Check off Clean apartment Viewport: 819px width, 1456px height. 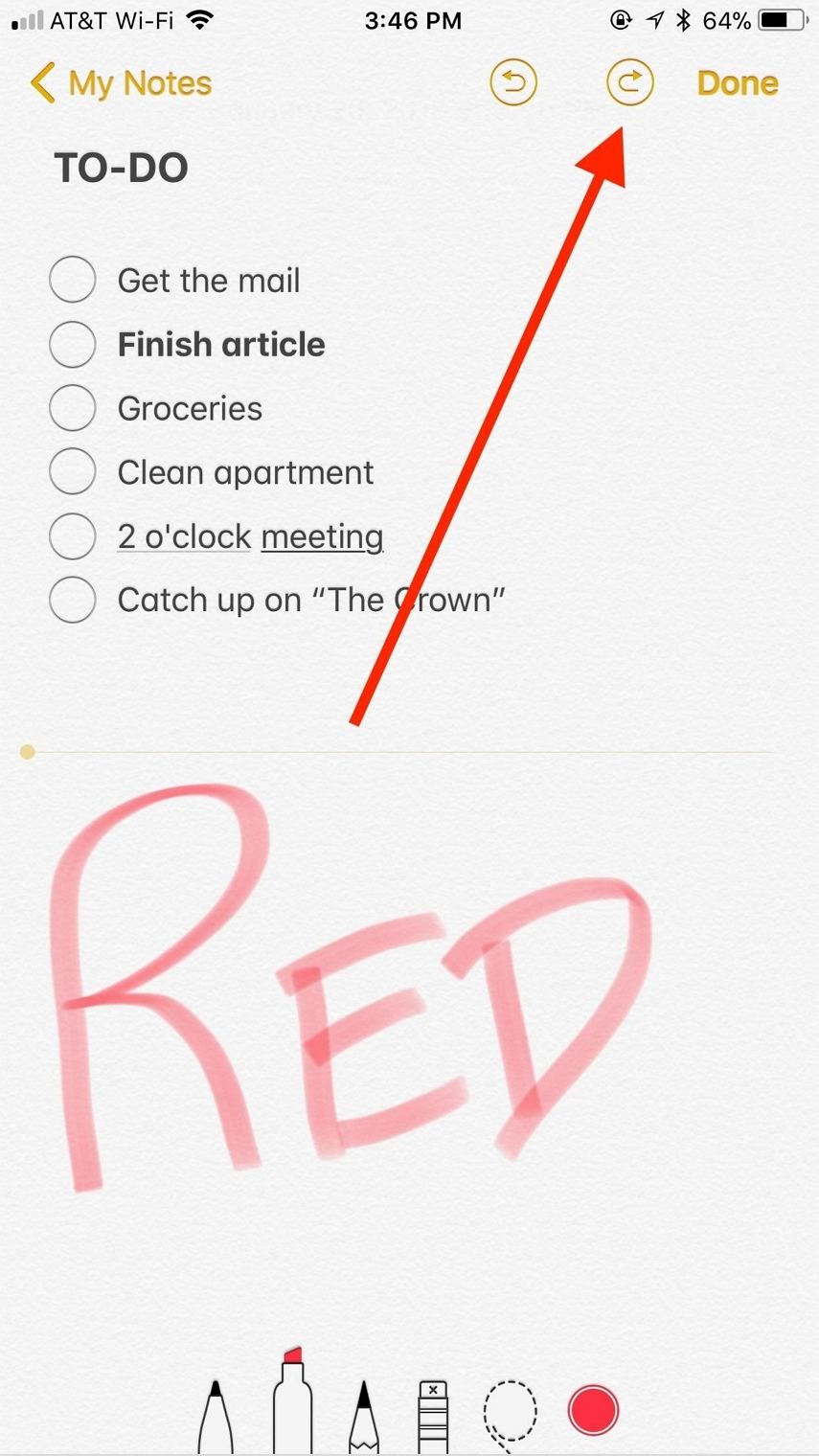tap(72, 472)
